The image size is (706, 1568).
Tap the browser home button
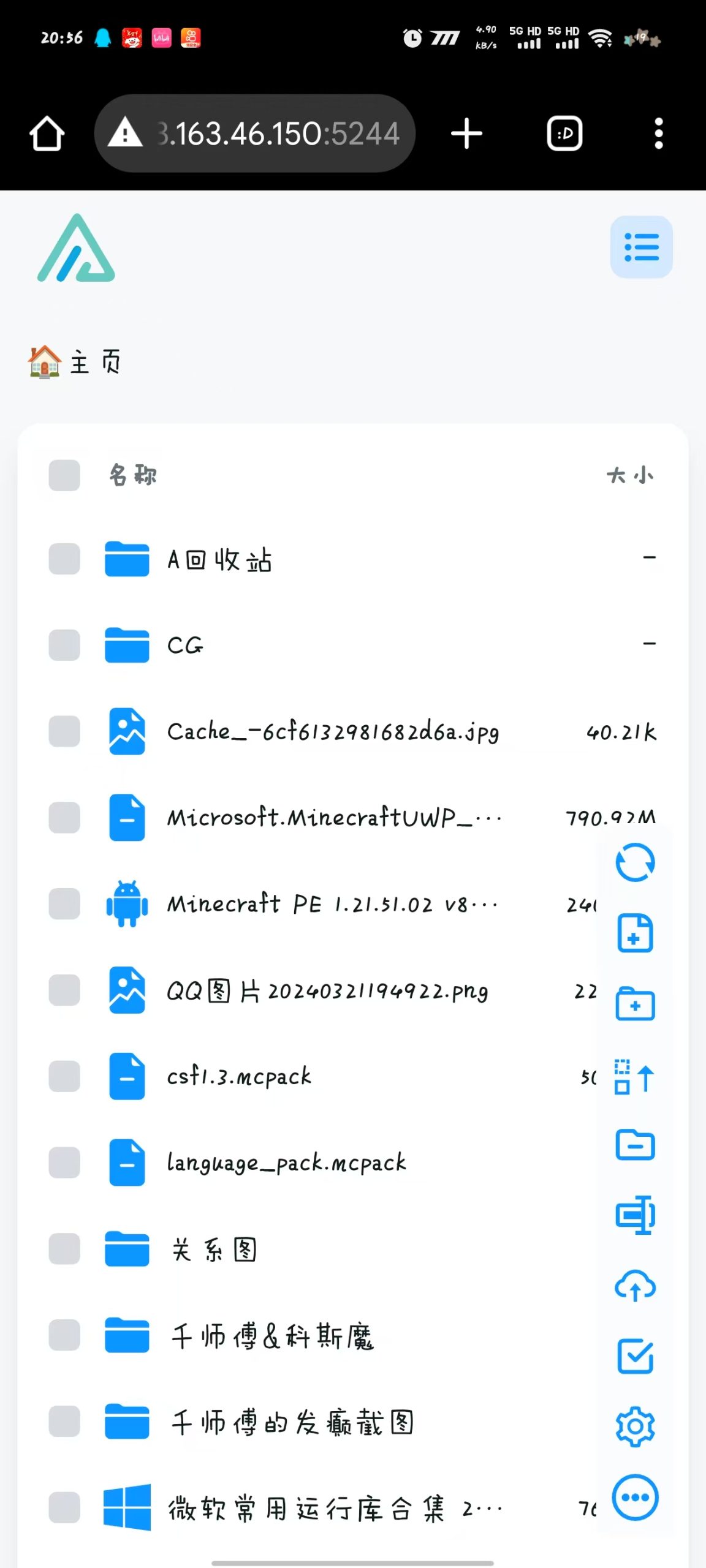click(47, 134)
